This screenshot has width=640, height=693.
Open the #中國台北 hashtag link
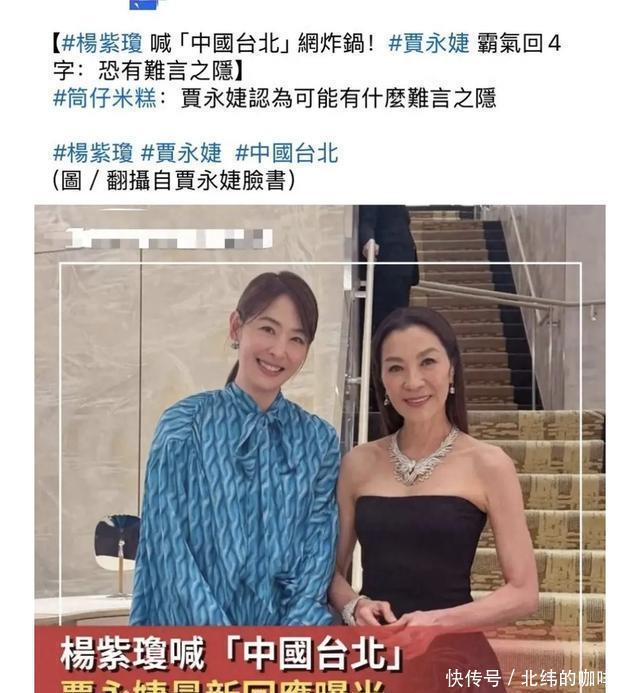[x=286, y=153]
